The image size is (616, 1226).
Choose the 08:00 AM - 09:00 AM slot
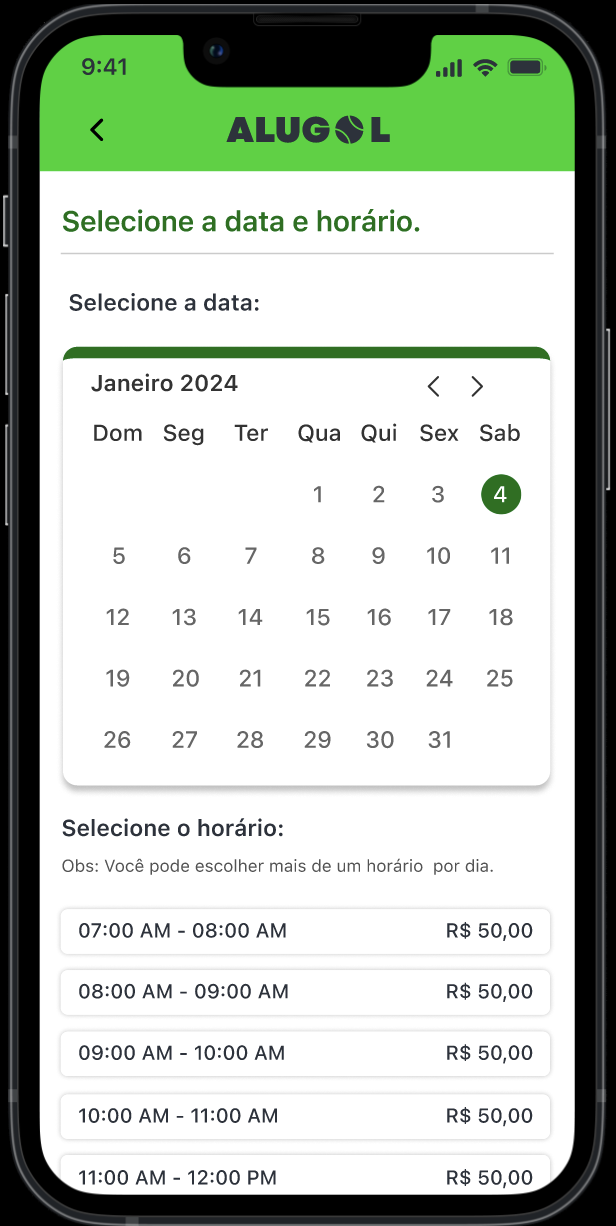point(305,992)
